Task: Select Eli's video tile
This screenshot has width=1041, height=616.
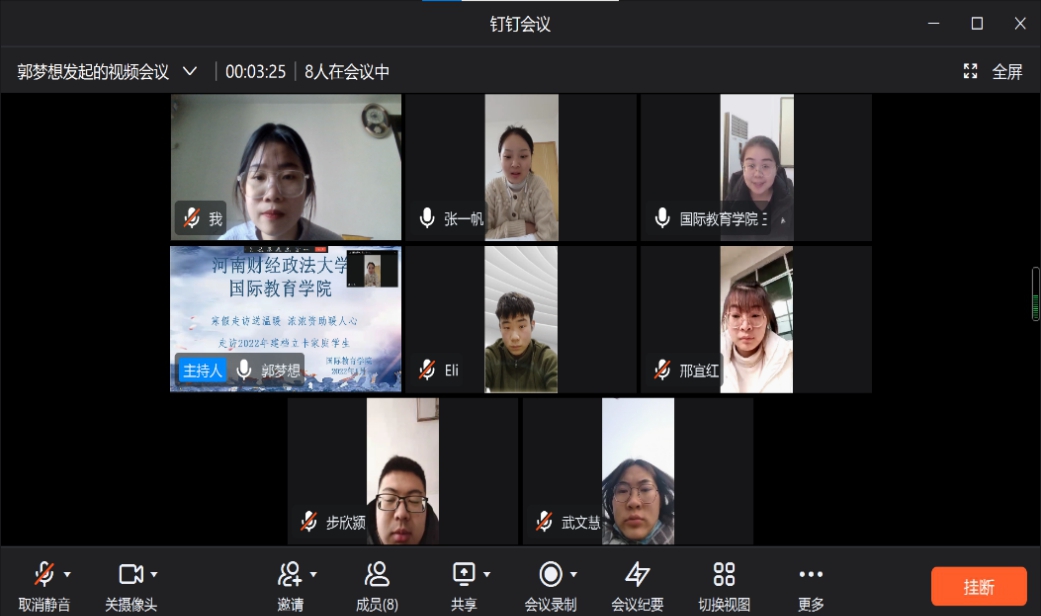Action: (521, 318)
